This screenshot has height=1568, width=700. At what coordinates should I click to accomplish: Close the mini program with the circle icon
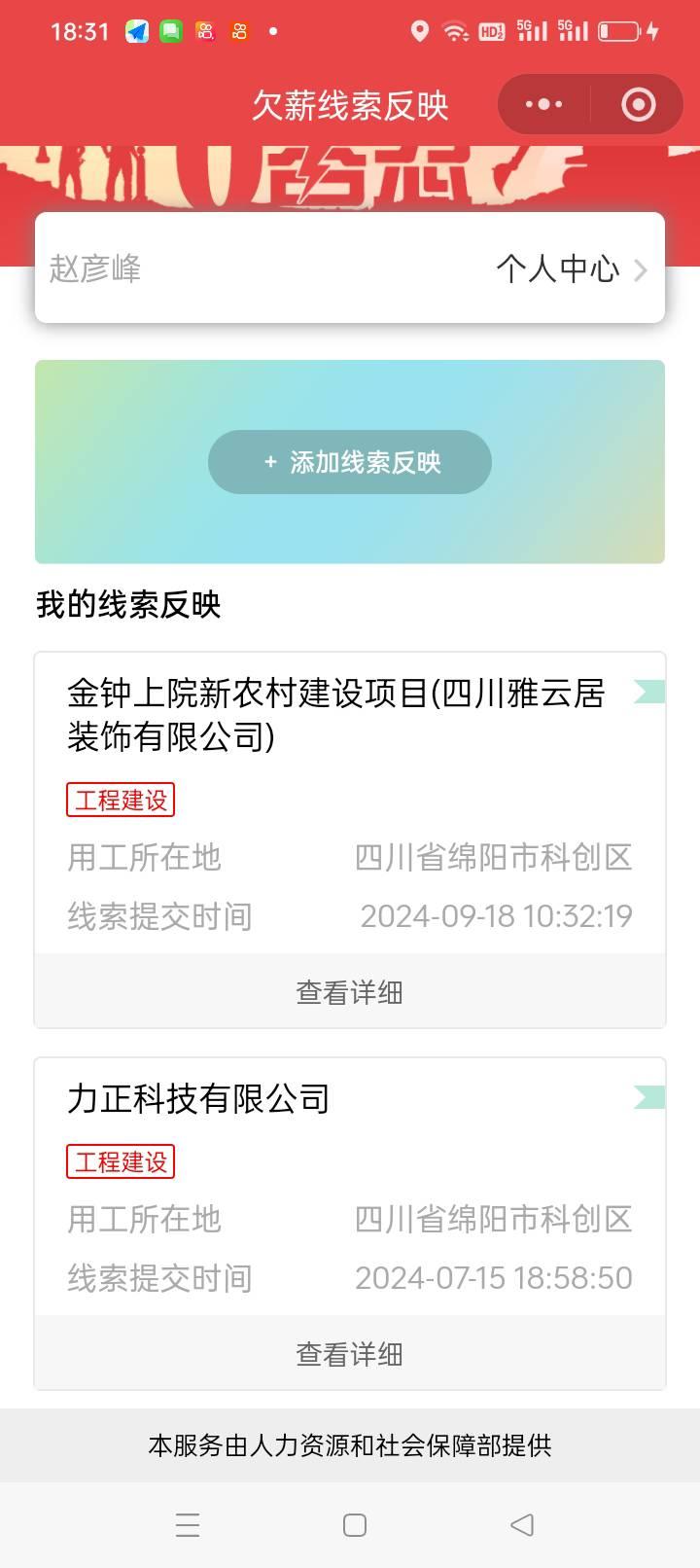(x=638, y=104)
